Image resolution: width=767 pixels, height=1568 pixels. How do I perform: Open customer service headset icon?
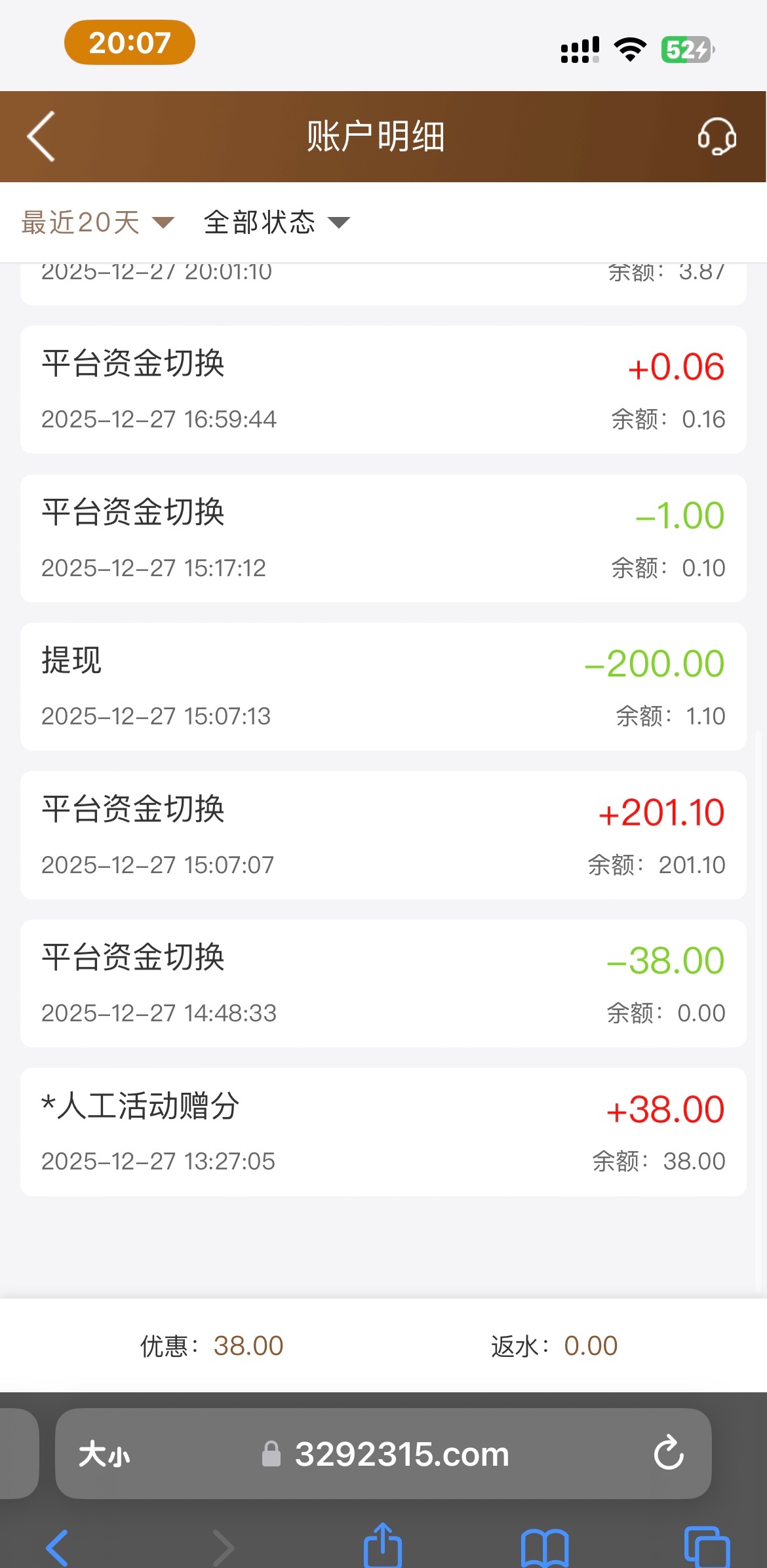[x=717, y=136]
